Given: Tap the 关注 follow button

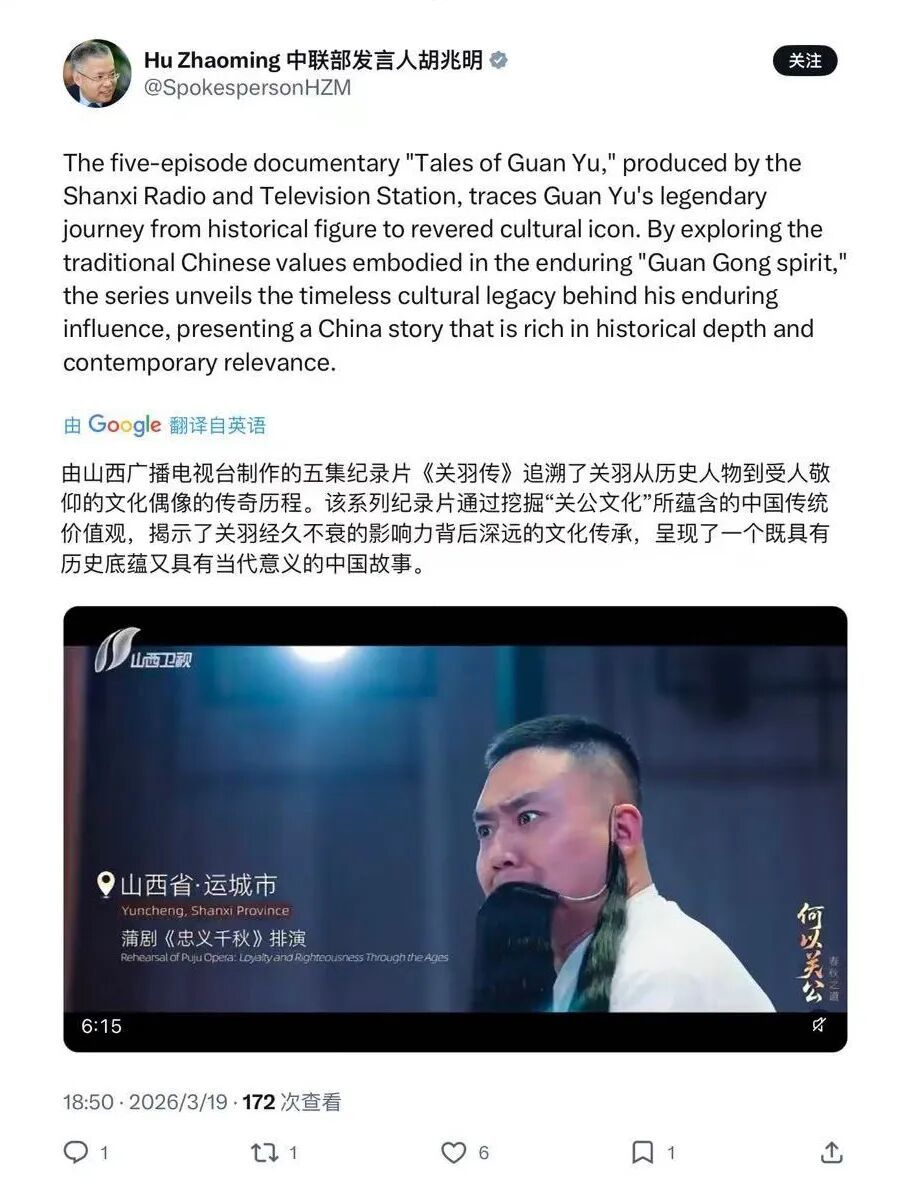Looking at the screenshot, I should pos(804,61).
